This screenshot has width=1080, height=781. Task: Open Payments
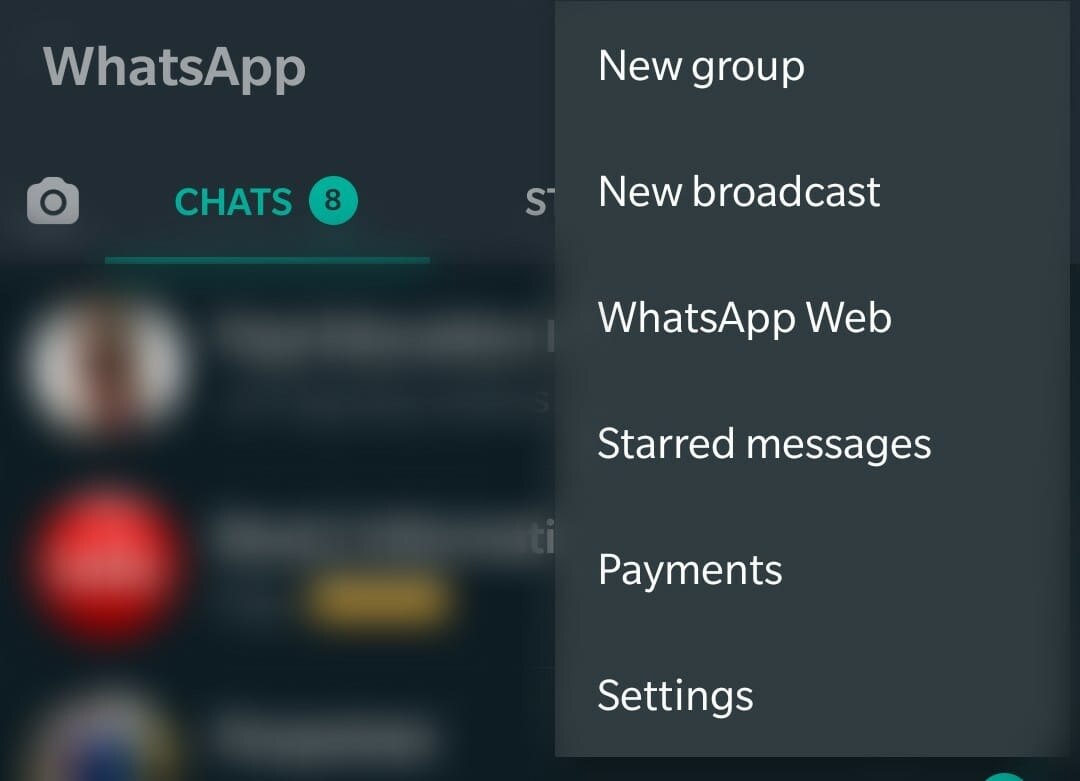690,570
